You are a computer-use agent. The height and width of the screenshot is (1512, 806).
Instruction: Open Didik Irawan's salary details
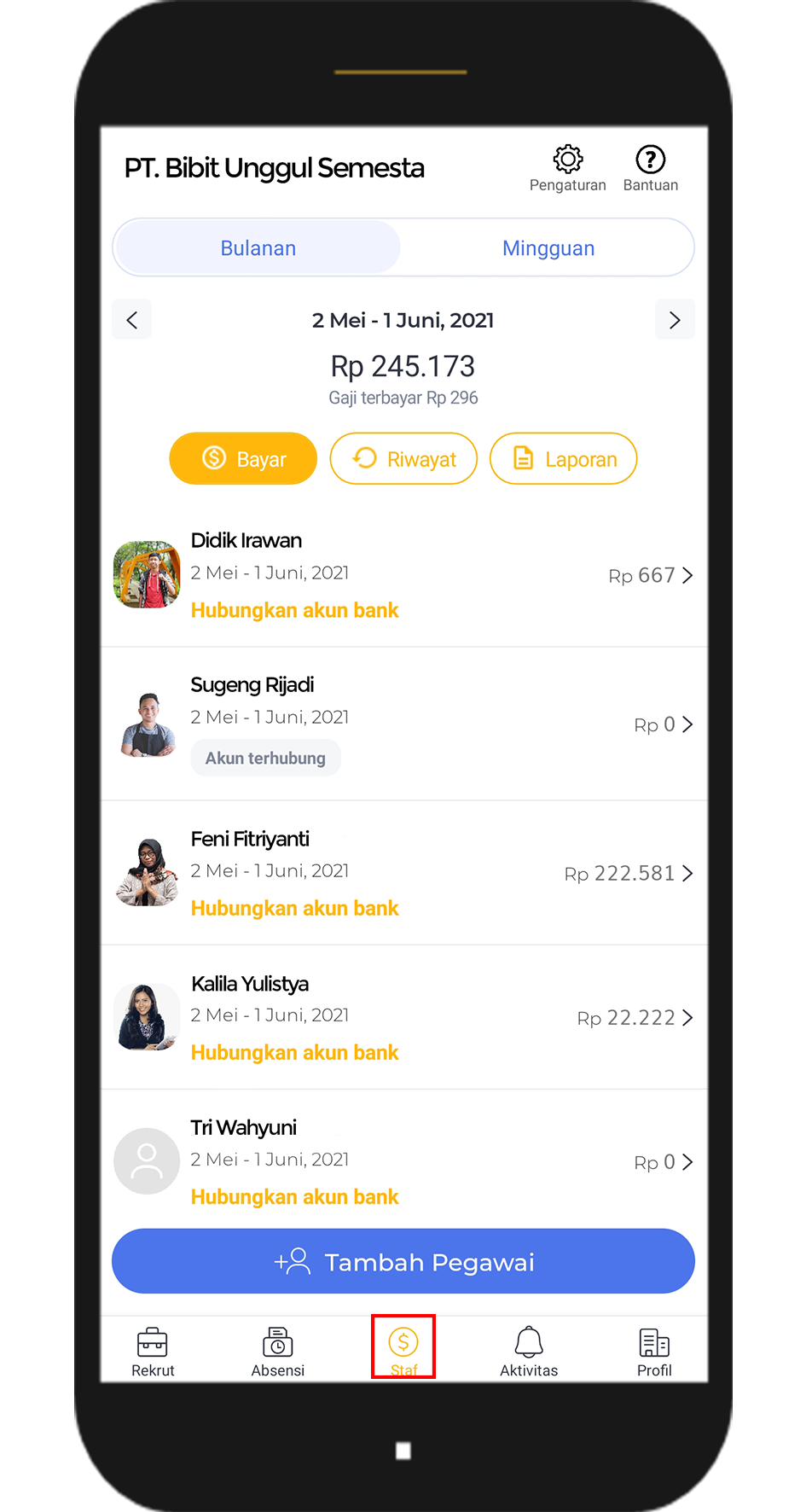pos(403,575)
